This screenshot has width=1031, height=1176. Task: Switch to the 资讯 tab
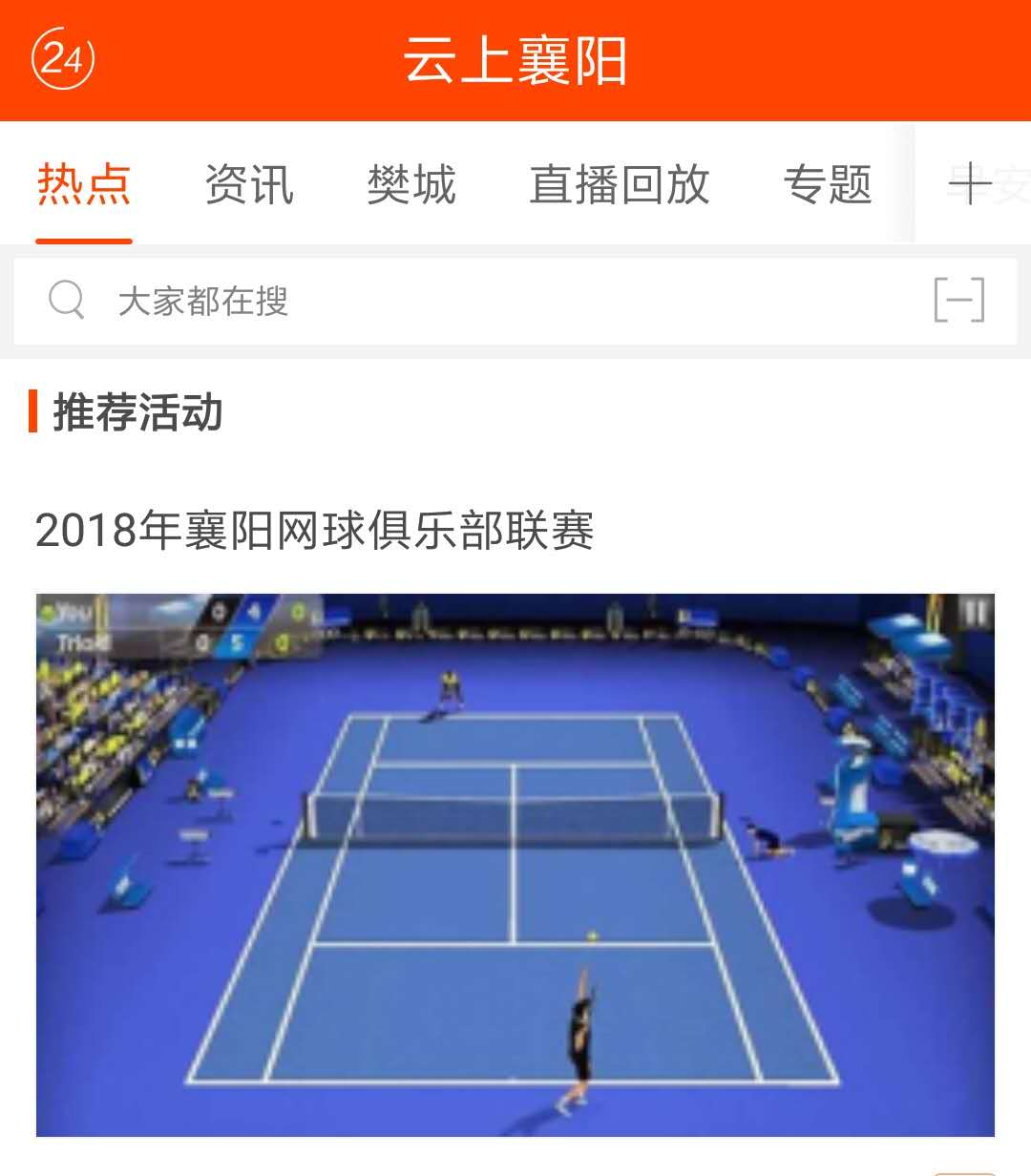pos(249,184)
